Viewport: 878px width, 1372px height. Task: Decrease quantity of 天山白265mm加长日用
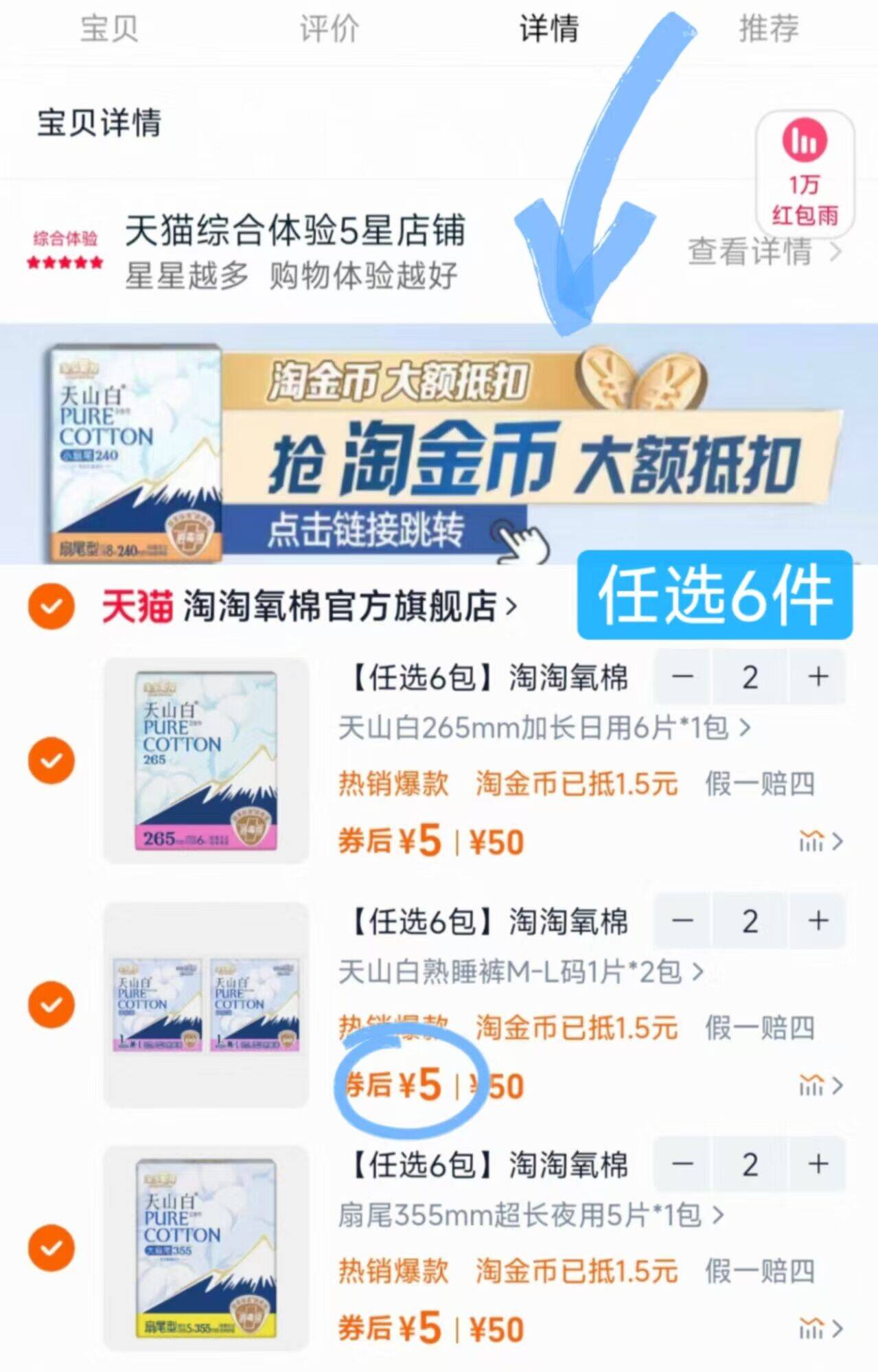[682, 677]
